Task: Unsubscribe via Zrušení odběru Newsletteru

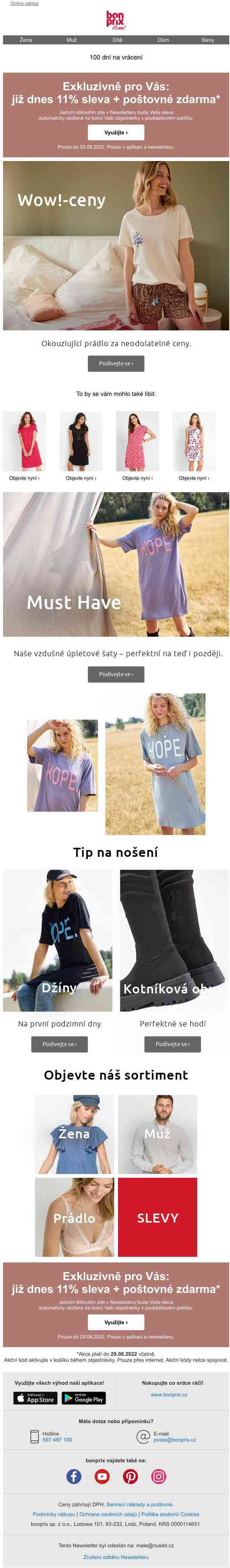Action: [x=116, y=1557]
